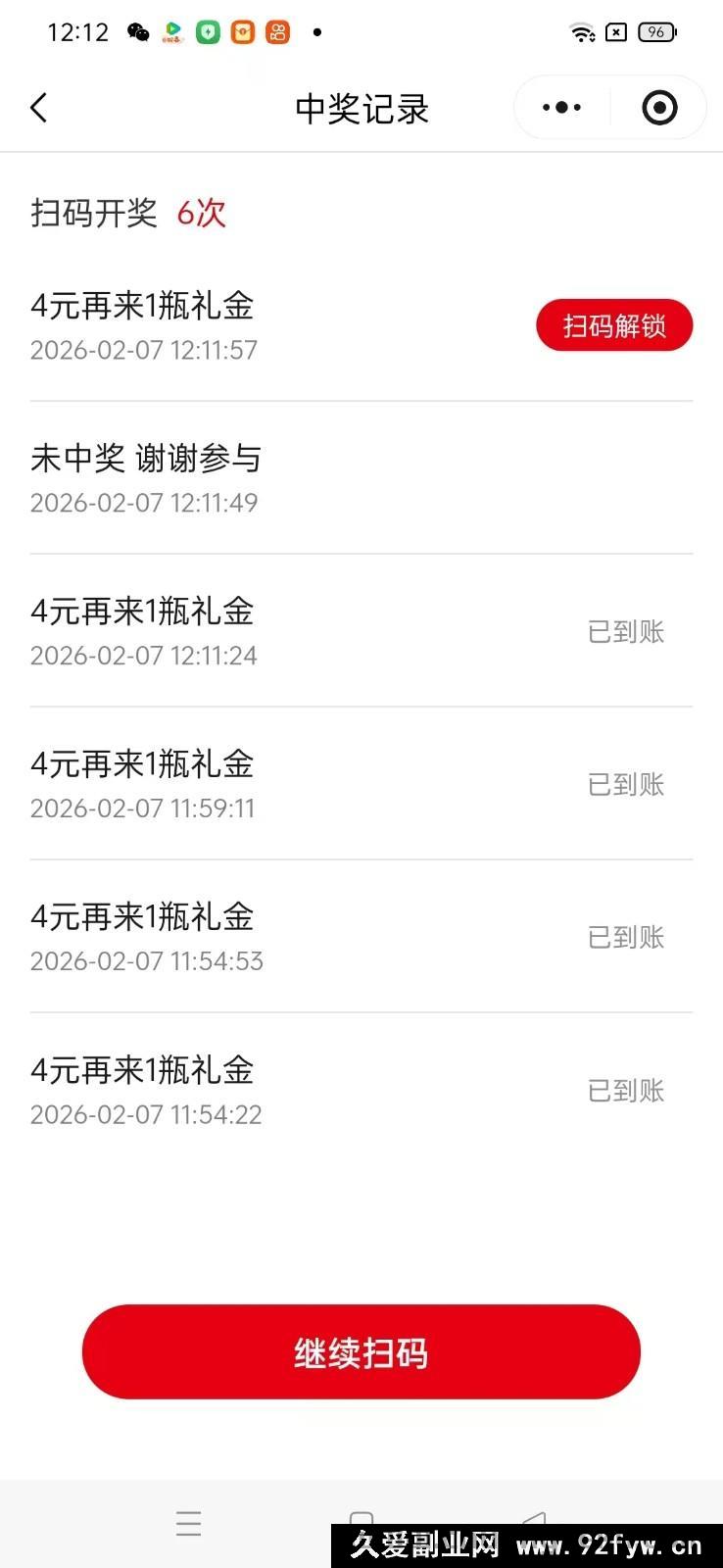723x1568 pixels.
Task: Open the mini program three-dot menu
Action: [561, 108]
